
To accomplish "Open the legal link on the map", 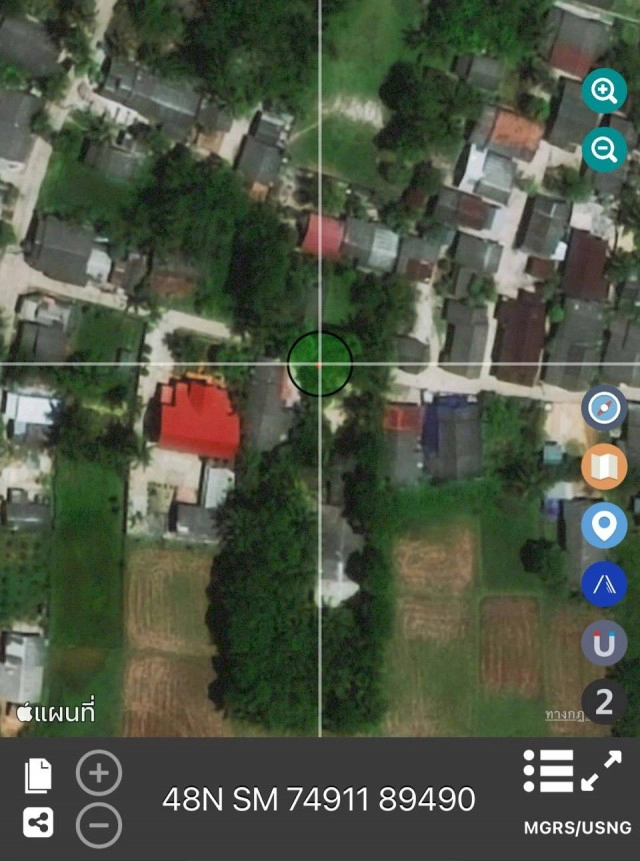I will tap(563, 714).
